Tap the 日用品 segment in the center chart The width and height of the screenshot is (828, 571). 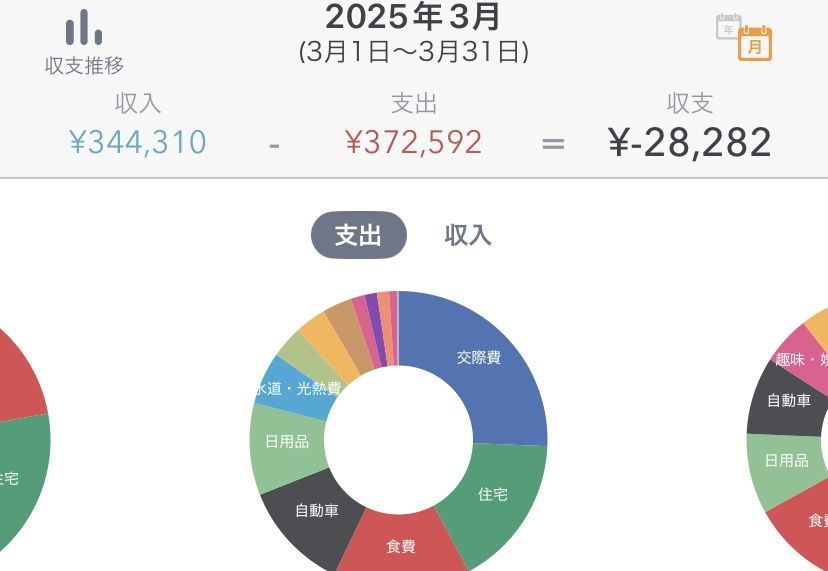(x=286, y=441)
